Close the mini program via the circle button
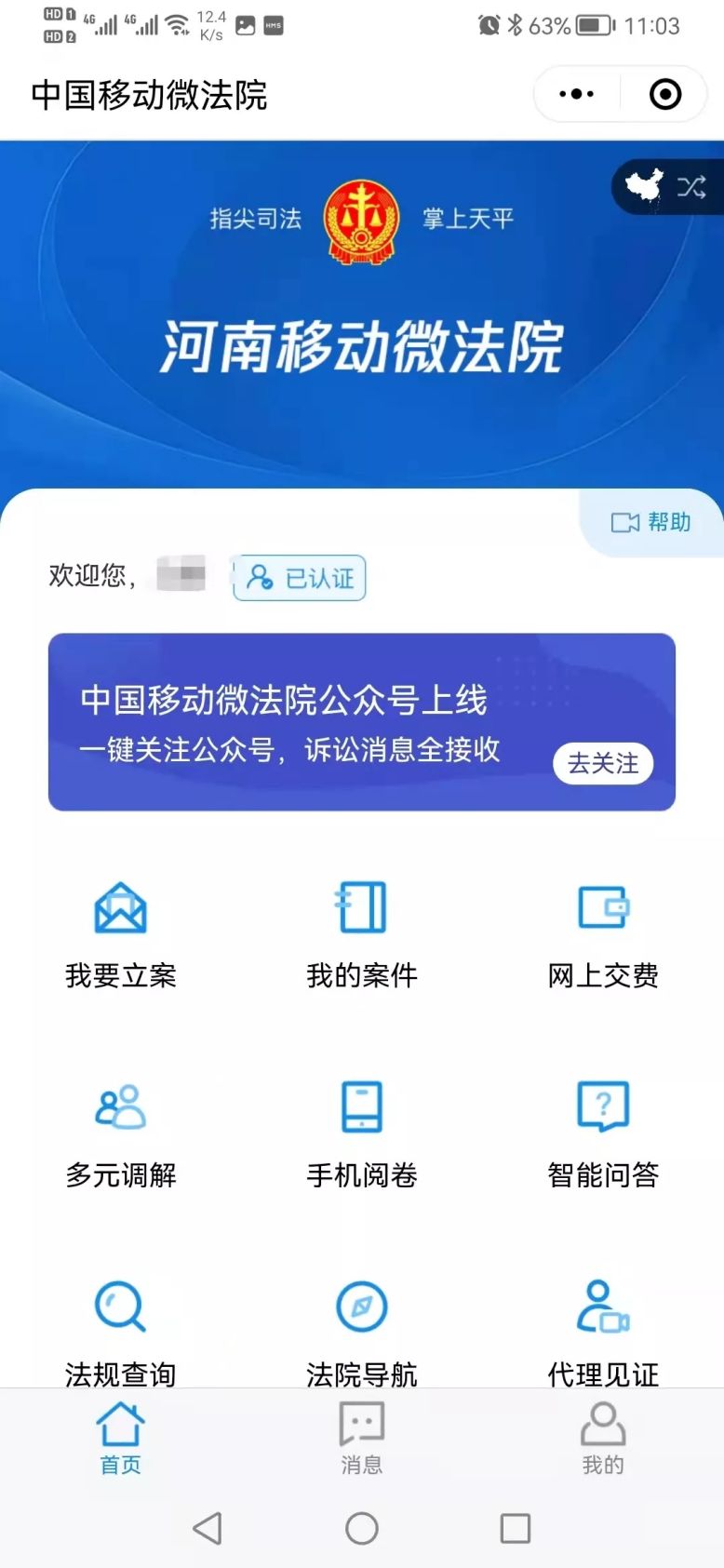 (664, 94)
